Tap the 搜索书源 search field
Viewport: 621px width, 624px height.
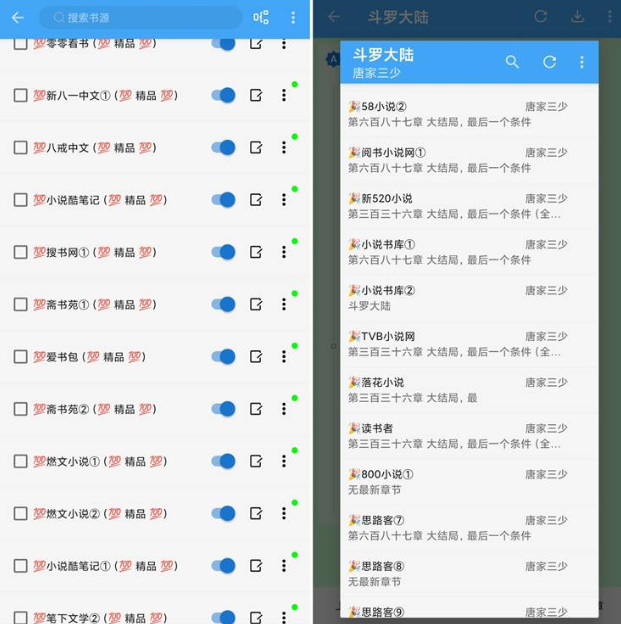140,17
